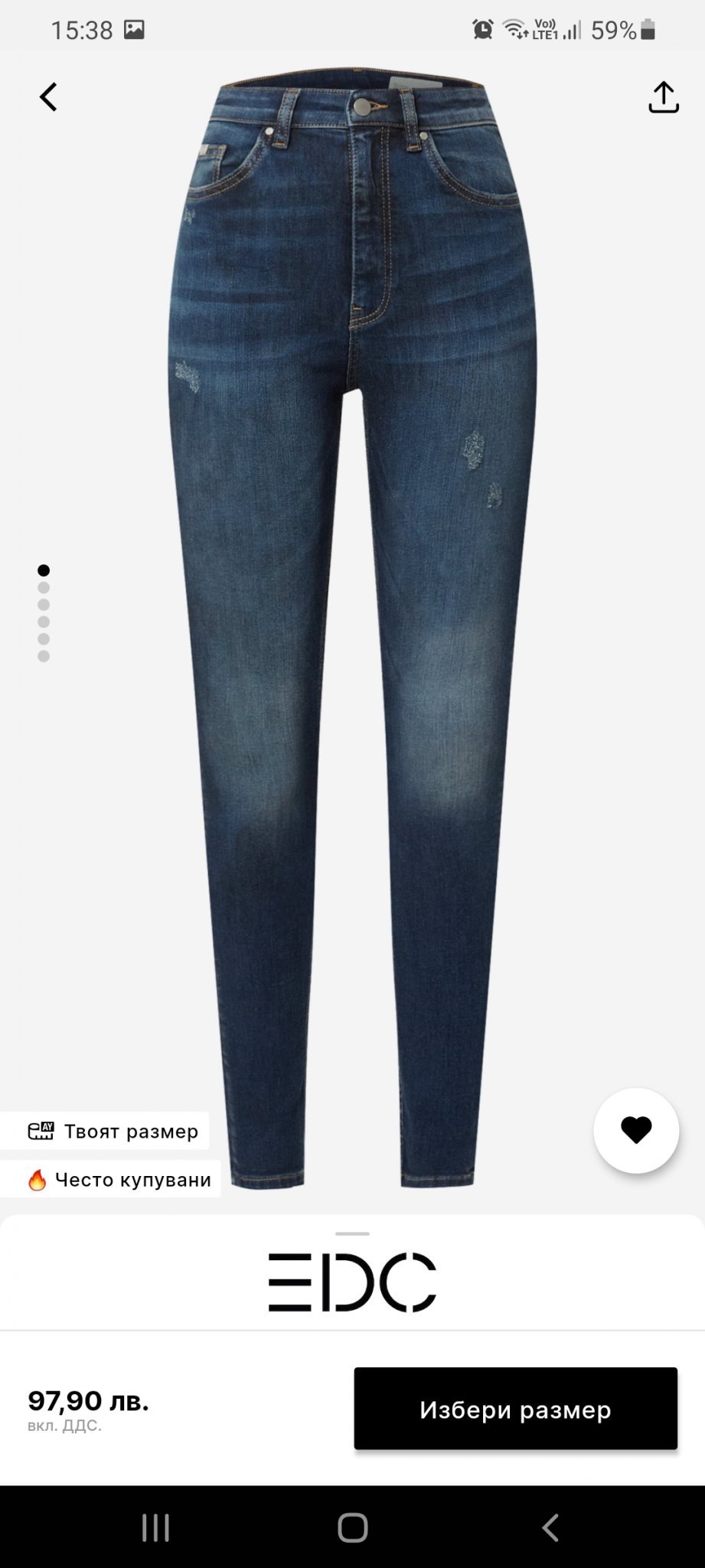Add jeans to wishlist with heart button
The height and width of the screenshot is (1568, 705).
pos(635,1130)
